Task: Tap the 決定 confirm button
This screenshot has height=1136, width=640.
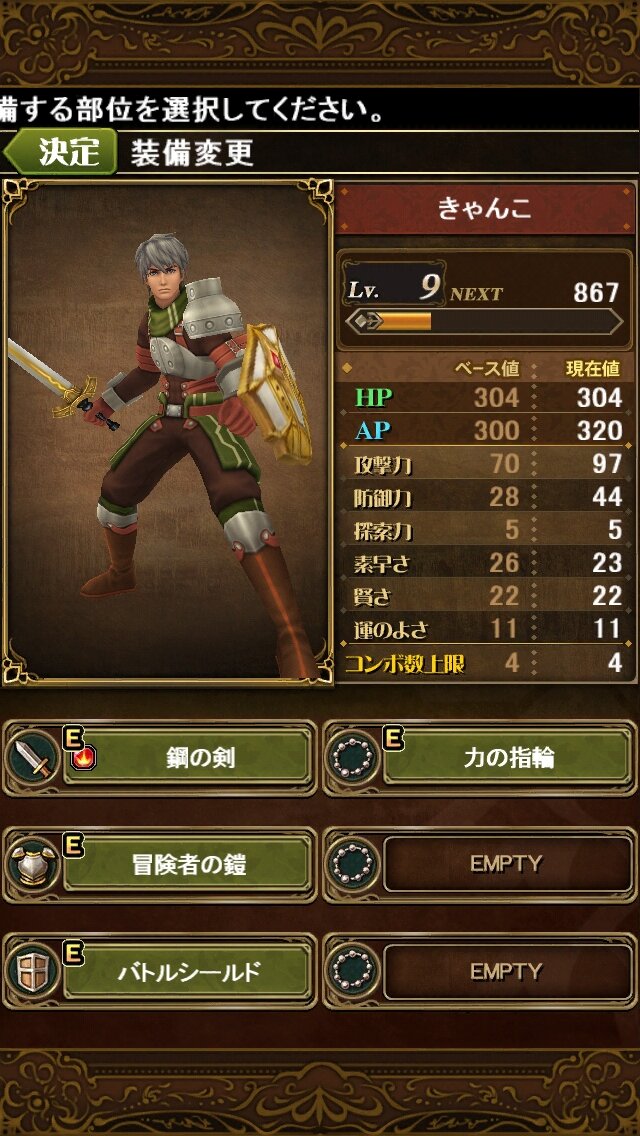Action: 62,152
